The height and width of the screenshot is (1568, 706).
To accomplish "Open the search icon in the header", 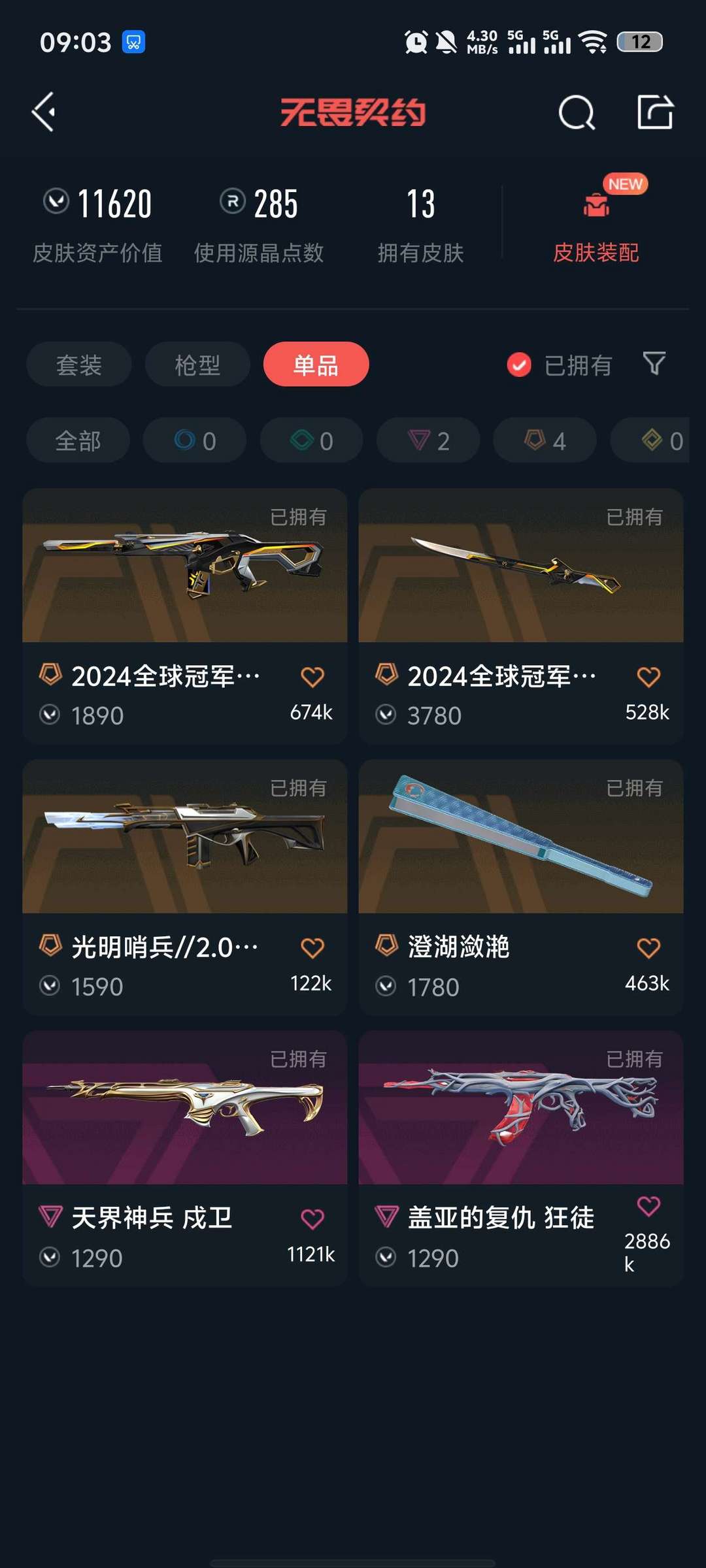I will (577, 112).
